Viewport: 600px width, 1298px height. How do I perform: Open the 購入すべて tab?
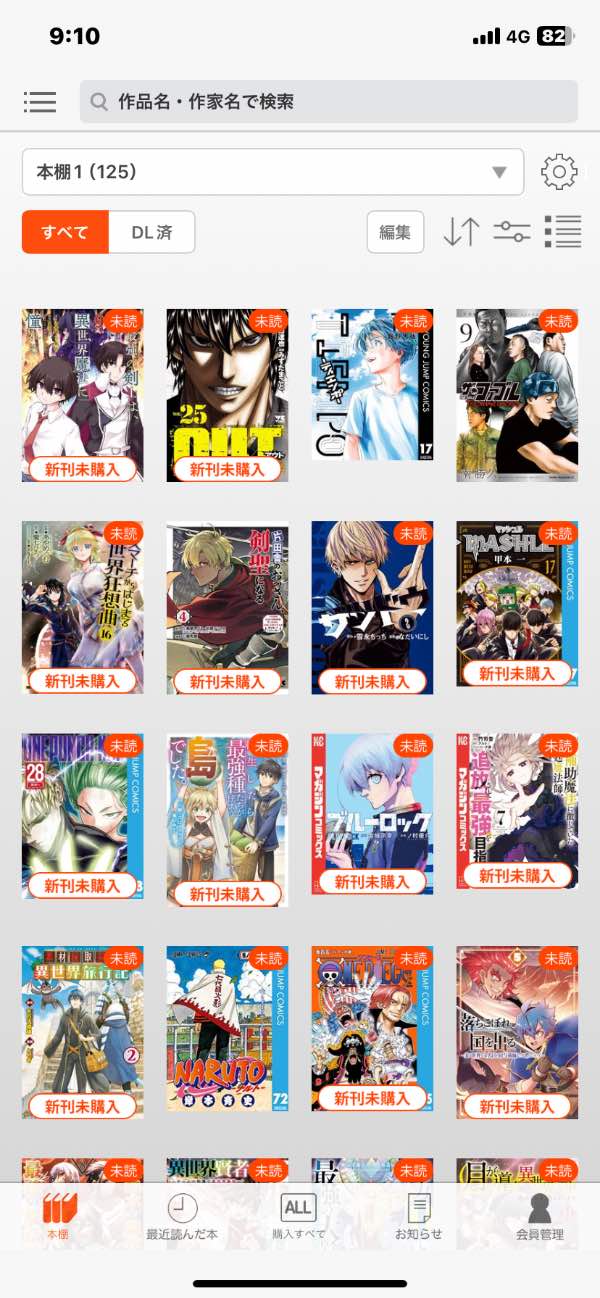pyautogui.click(x=298, y=1216)
